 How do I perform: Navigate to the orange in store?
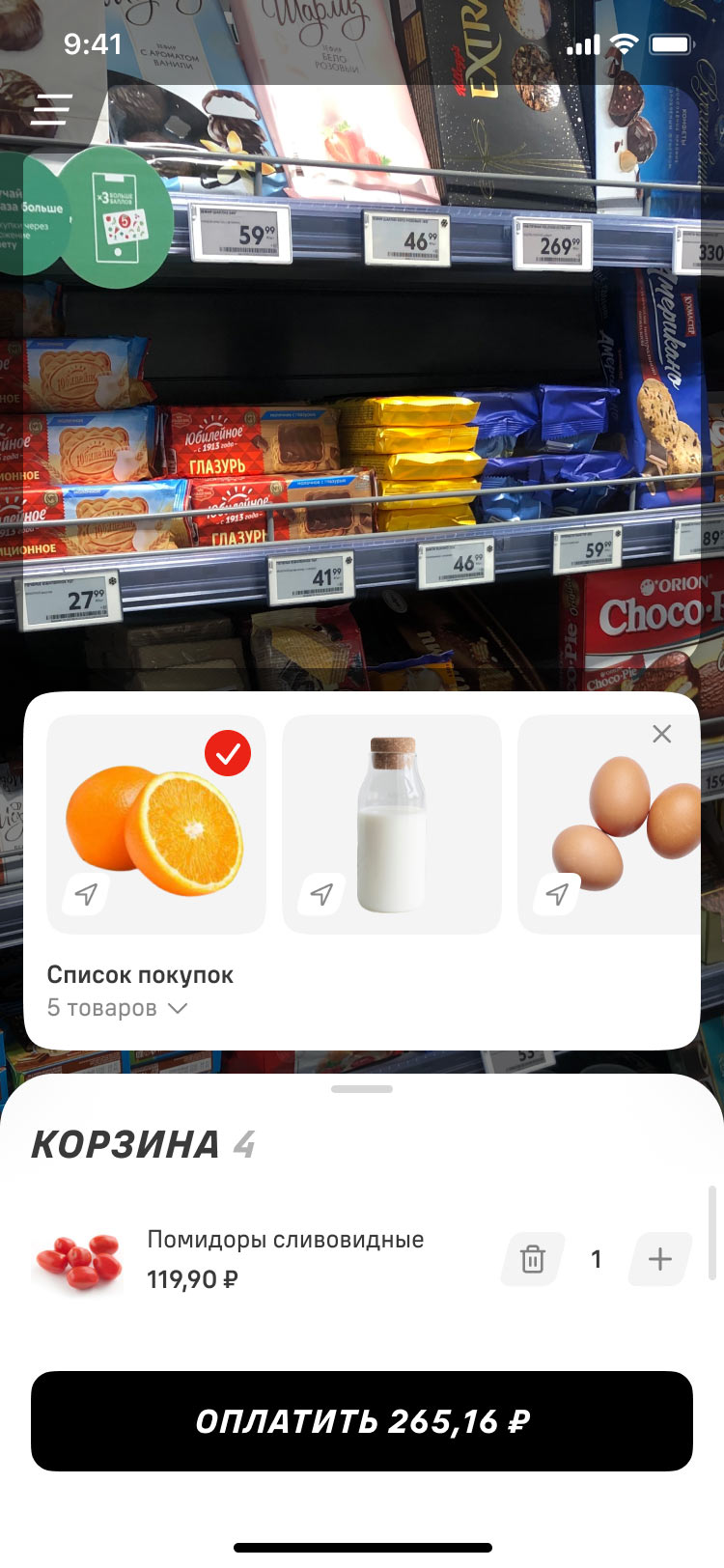tap(87, 894)
